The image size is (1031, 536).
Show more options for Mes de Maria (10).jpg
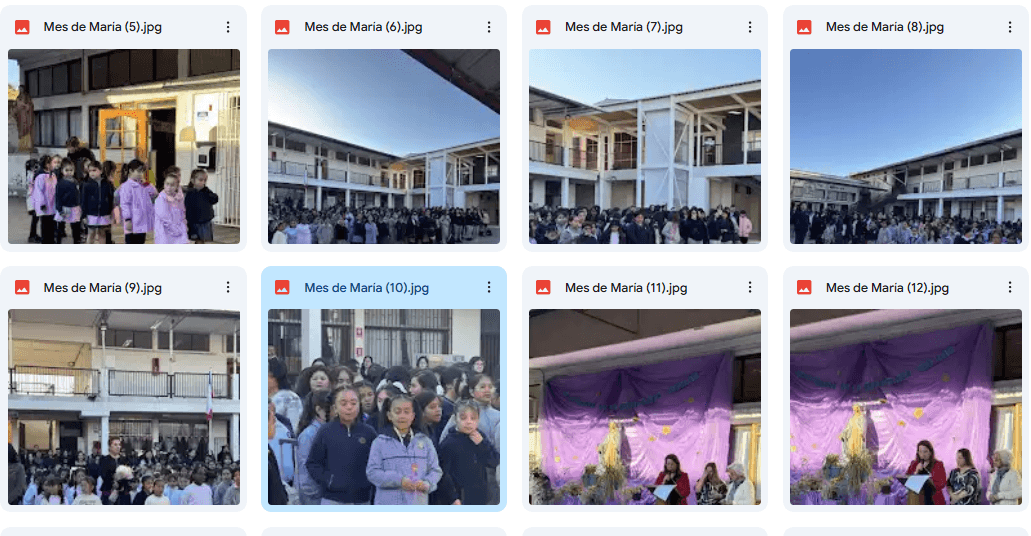pyautogui.click(x=489, y=287)
